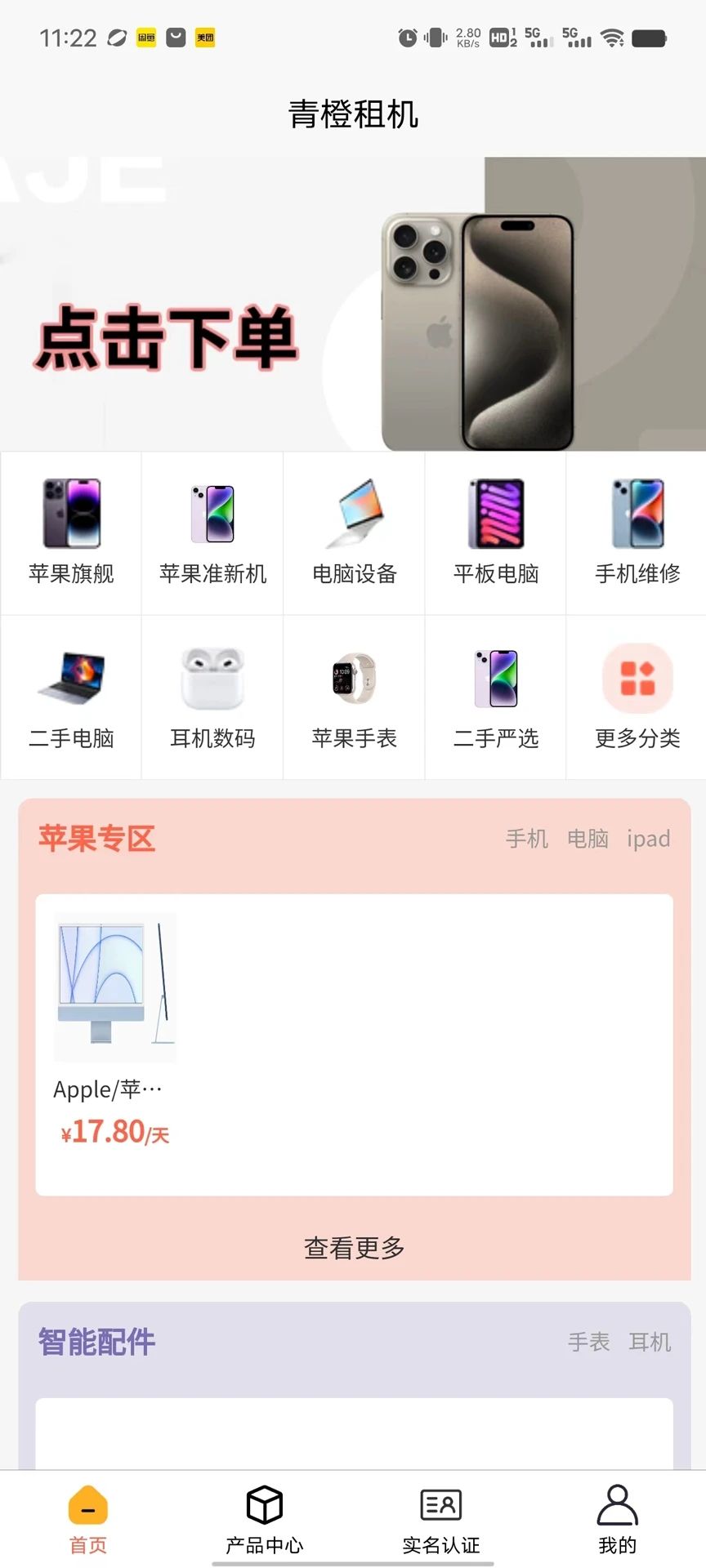
Task: Open the 苹果旗舰 category
Action: (x=71, y=533)
